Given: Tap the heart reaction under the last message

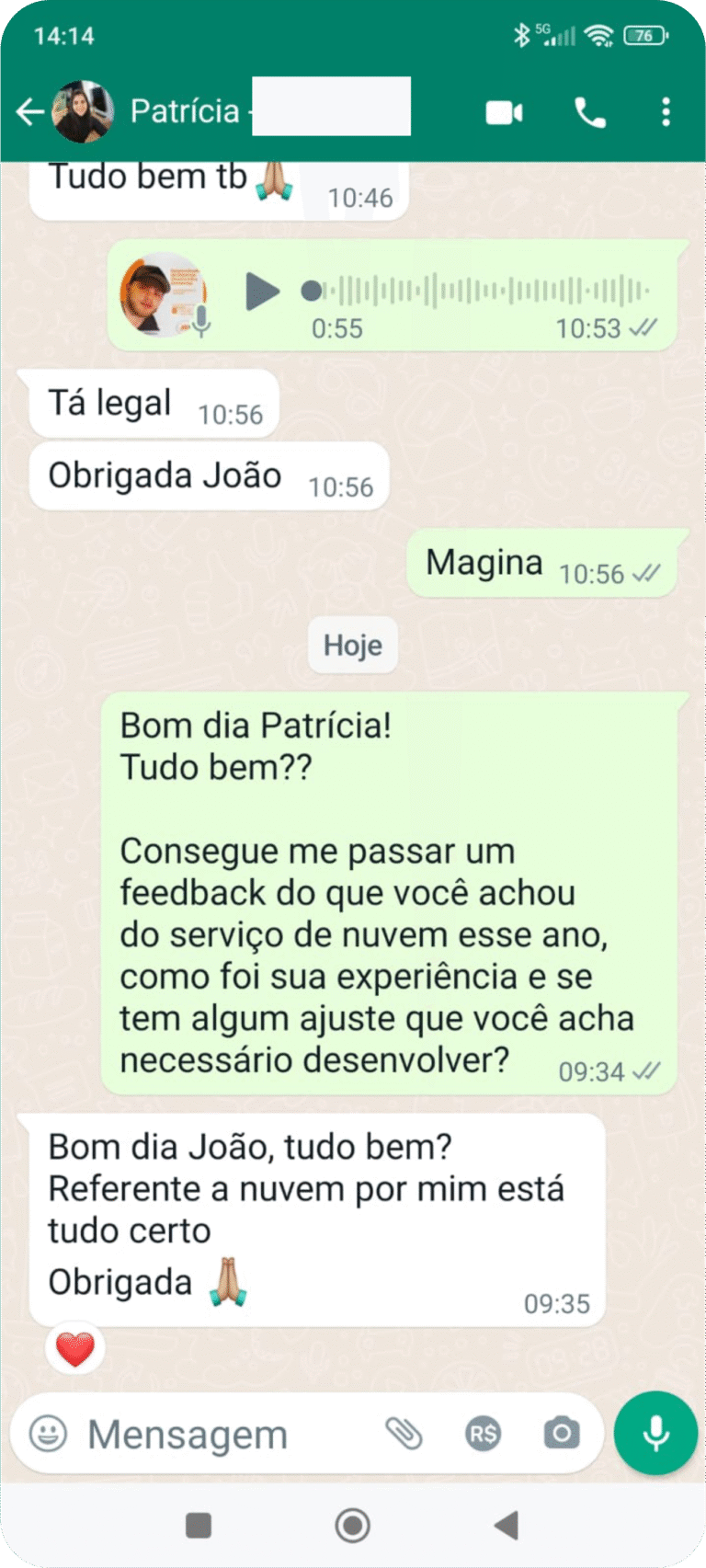Looking at the screenshot, I should (x=75, y=1349).
